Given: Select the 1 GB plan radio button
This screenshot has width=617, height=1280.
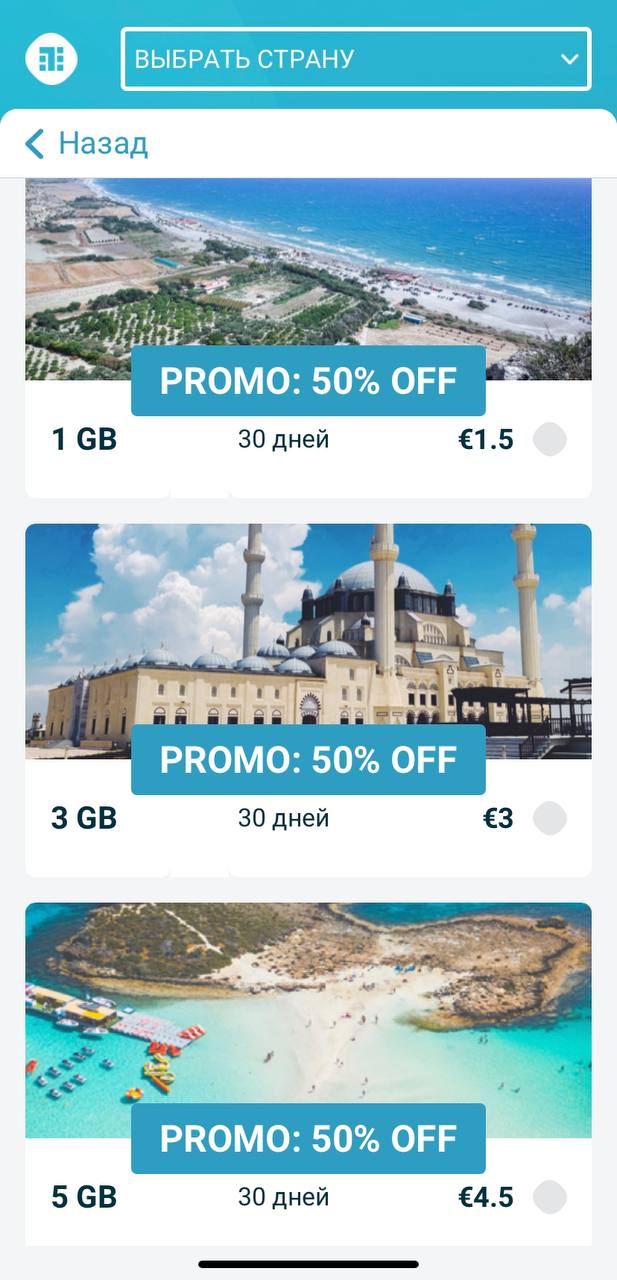Looking at the screenshot, I should (x=549, y=439).
